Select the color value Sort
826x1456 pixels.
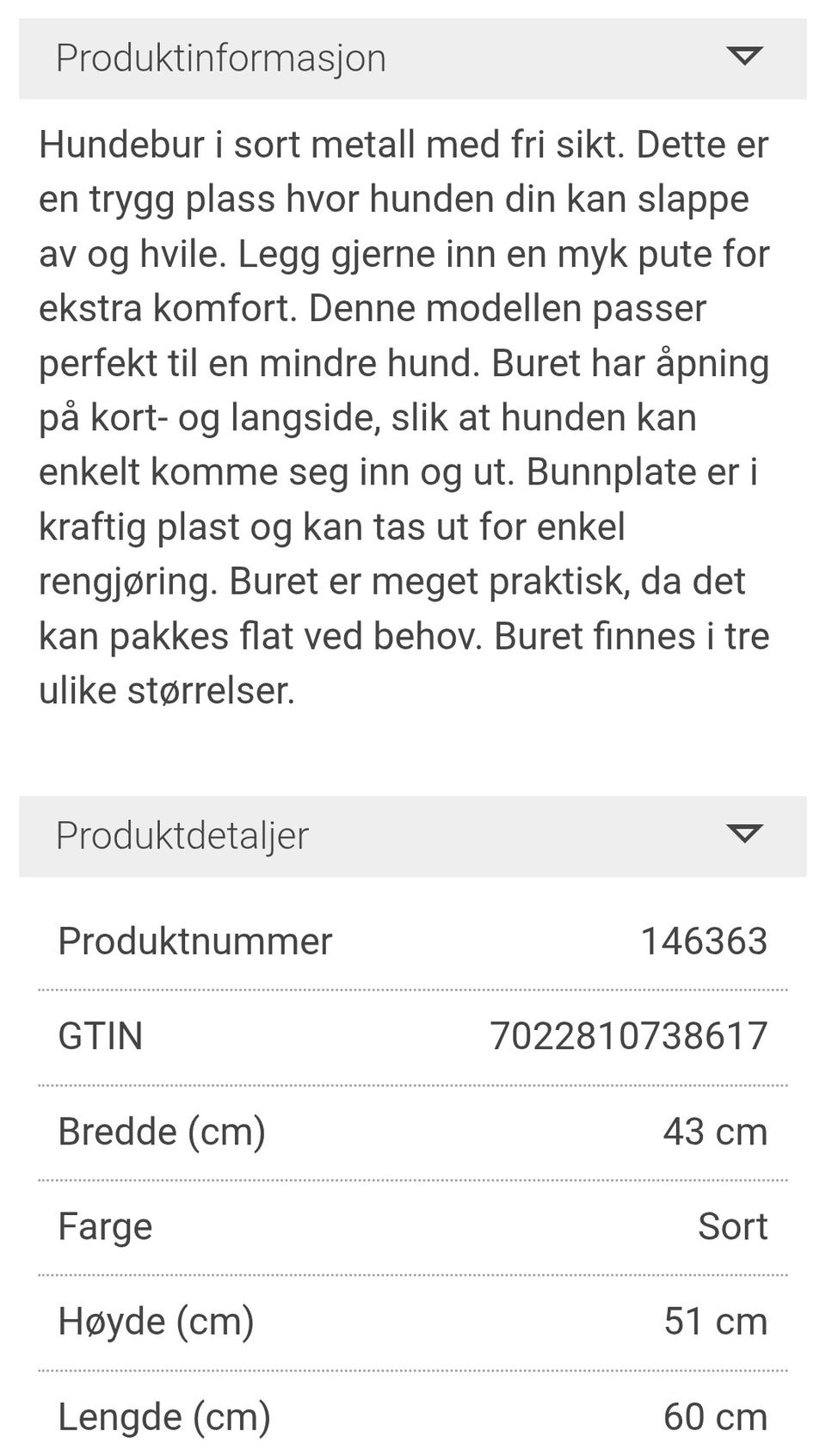click(x=733, y=1225)
